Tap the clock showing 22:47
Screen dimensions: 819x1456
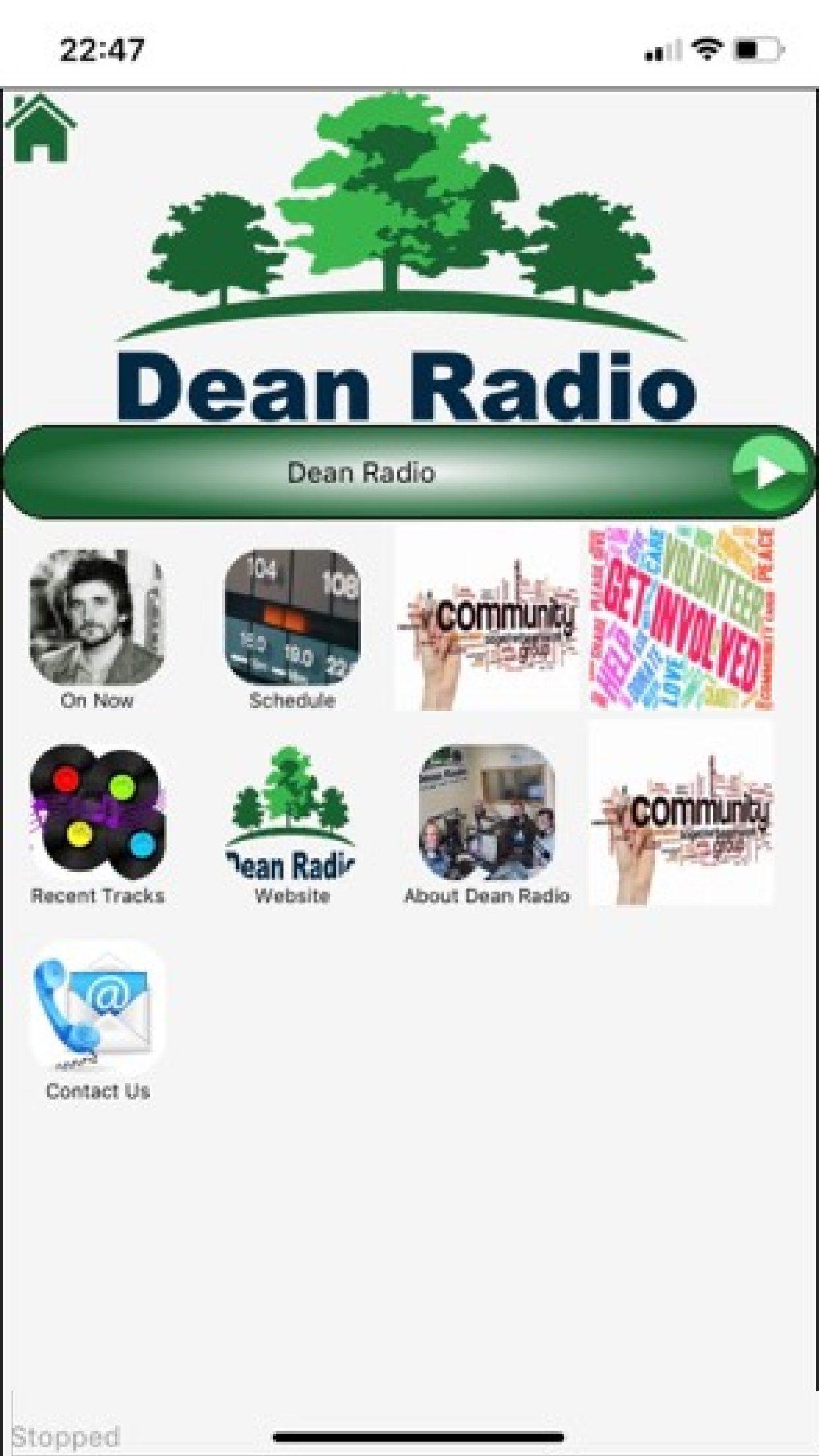[x=103, y=47]
